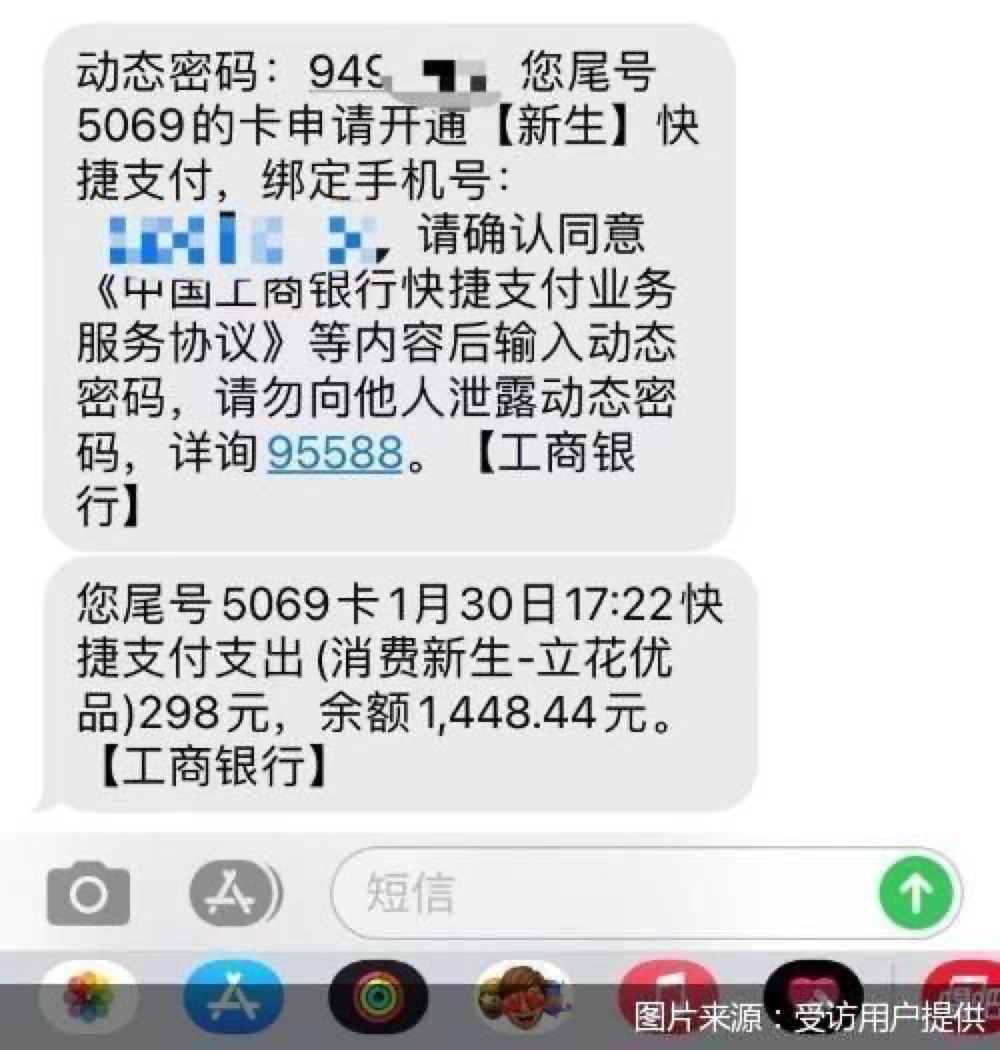Screen dimensions: 1000x1050
Task: Toggle the iMessage apps drawer button
Action: 235,891
